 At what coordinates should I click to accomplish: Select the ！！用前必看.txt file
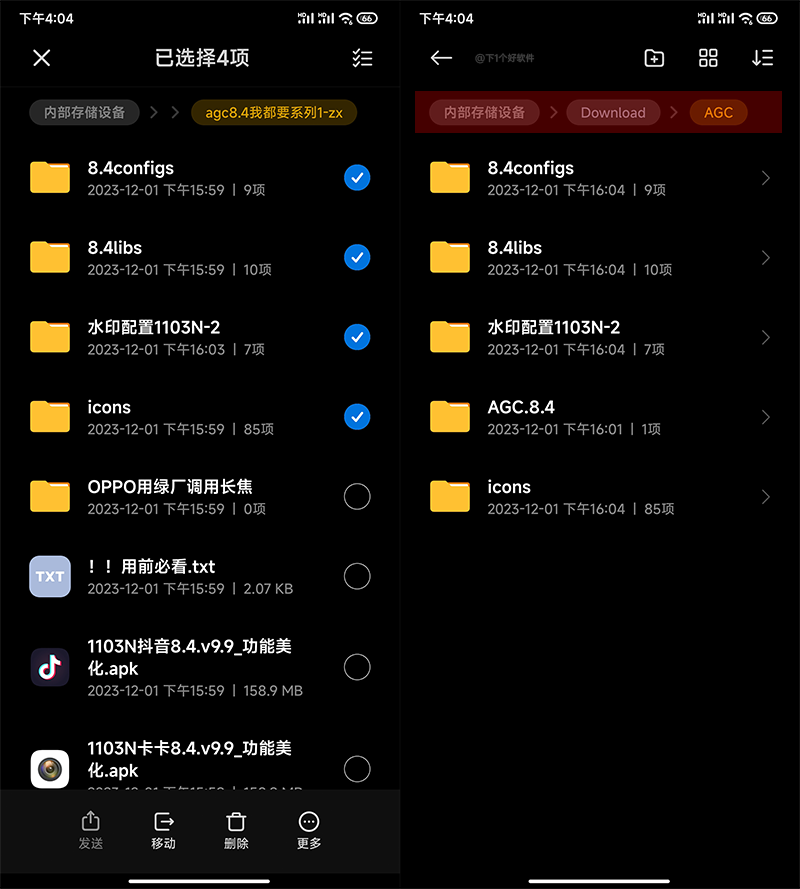[357, 576]
